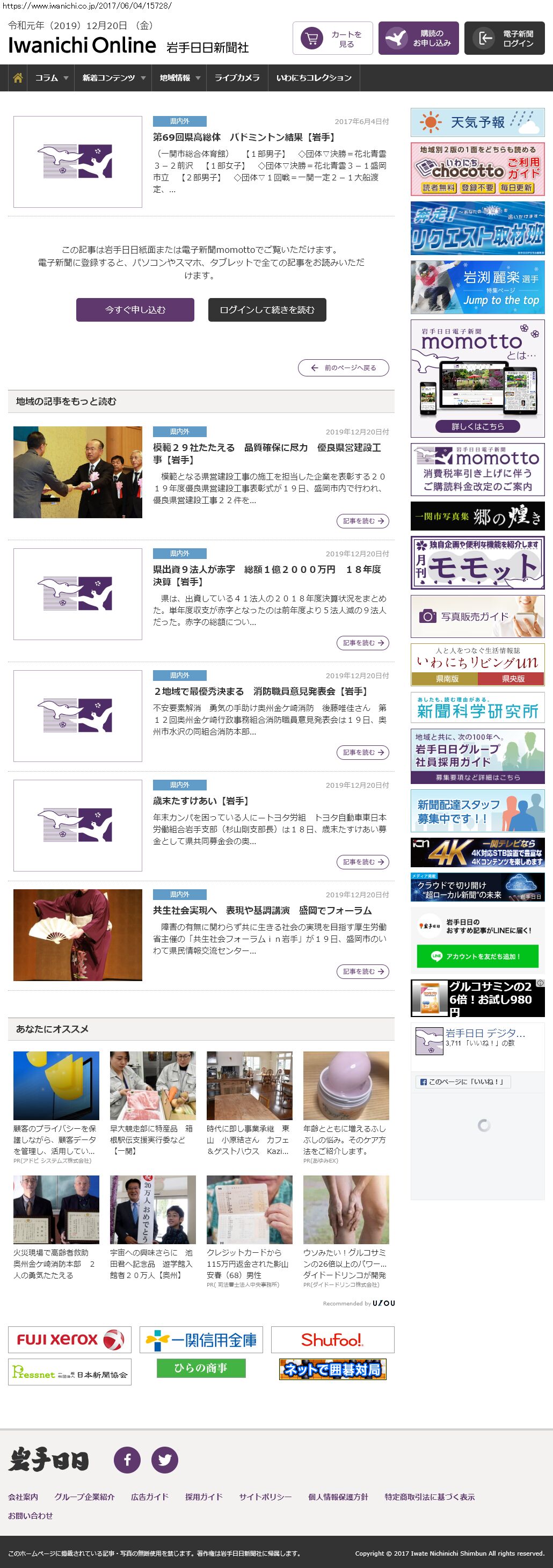The height and width of the screenshot is (1568, 553).
Task: Open the 天気予報 weather banner
Action: click(x=477, y=122)
